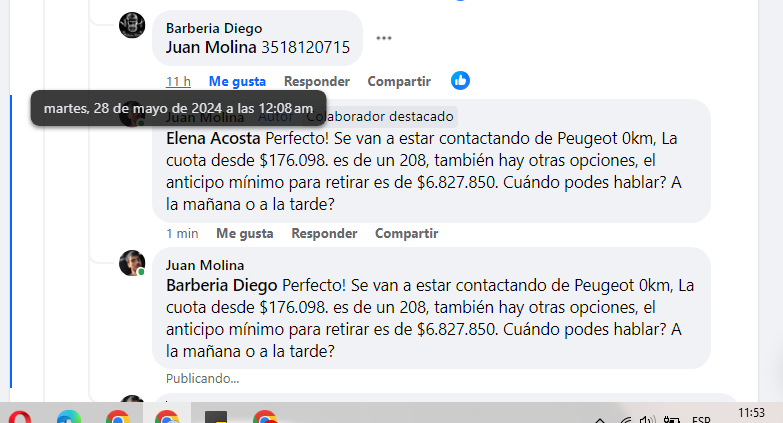Image resolution: width=783 pixels, height=423 pixels.
Task: Open Barberia Diego's profile from the comment author name
Action: pyautogui.click(x=214, y=28)
